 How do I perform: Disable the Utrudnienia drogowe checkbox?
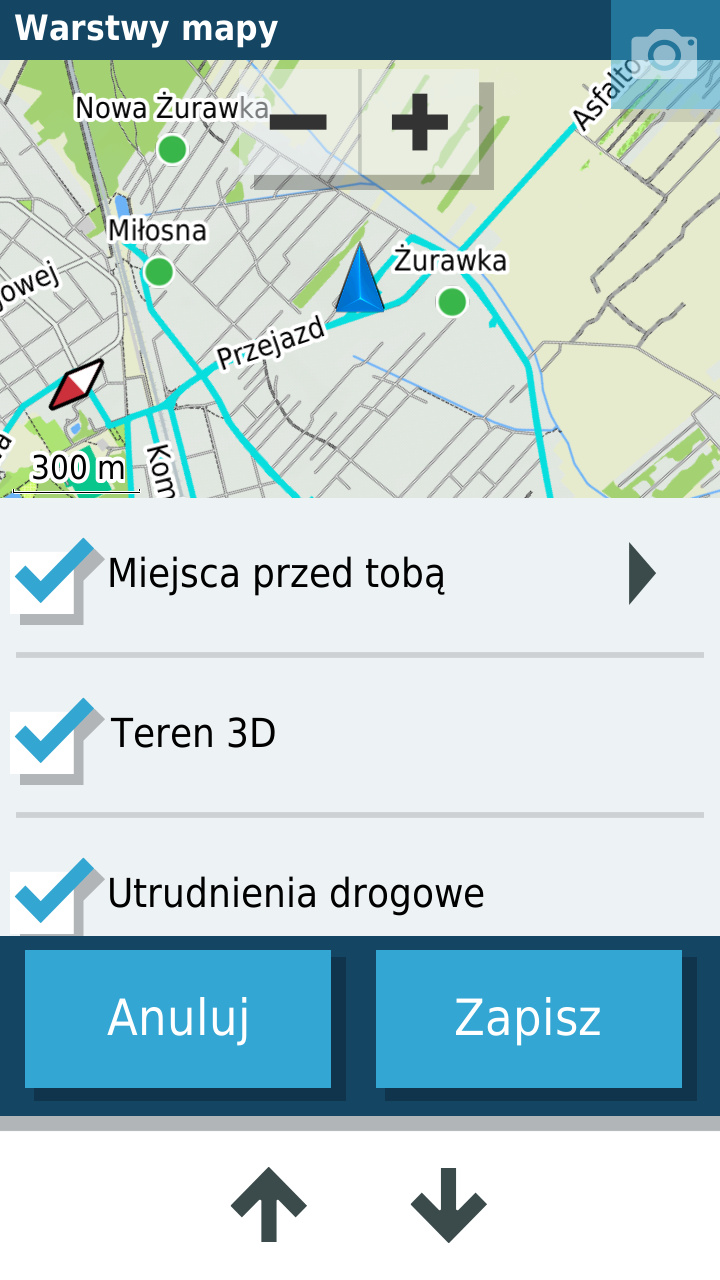[x=48, y=895]
